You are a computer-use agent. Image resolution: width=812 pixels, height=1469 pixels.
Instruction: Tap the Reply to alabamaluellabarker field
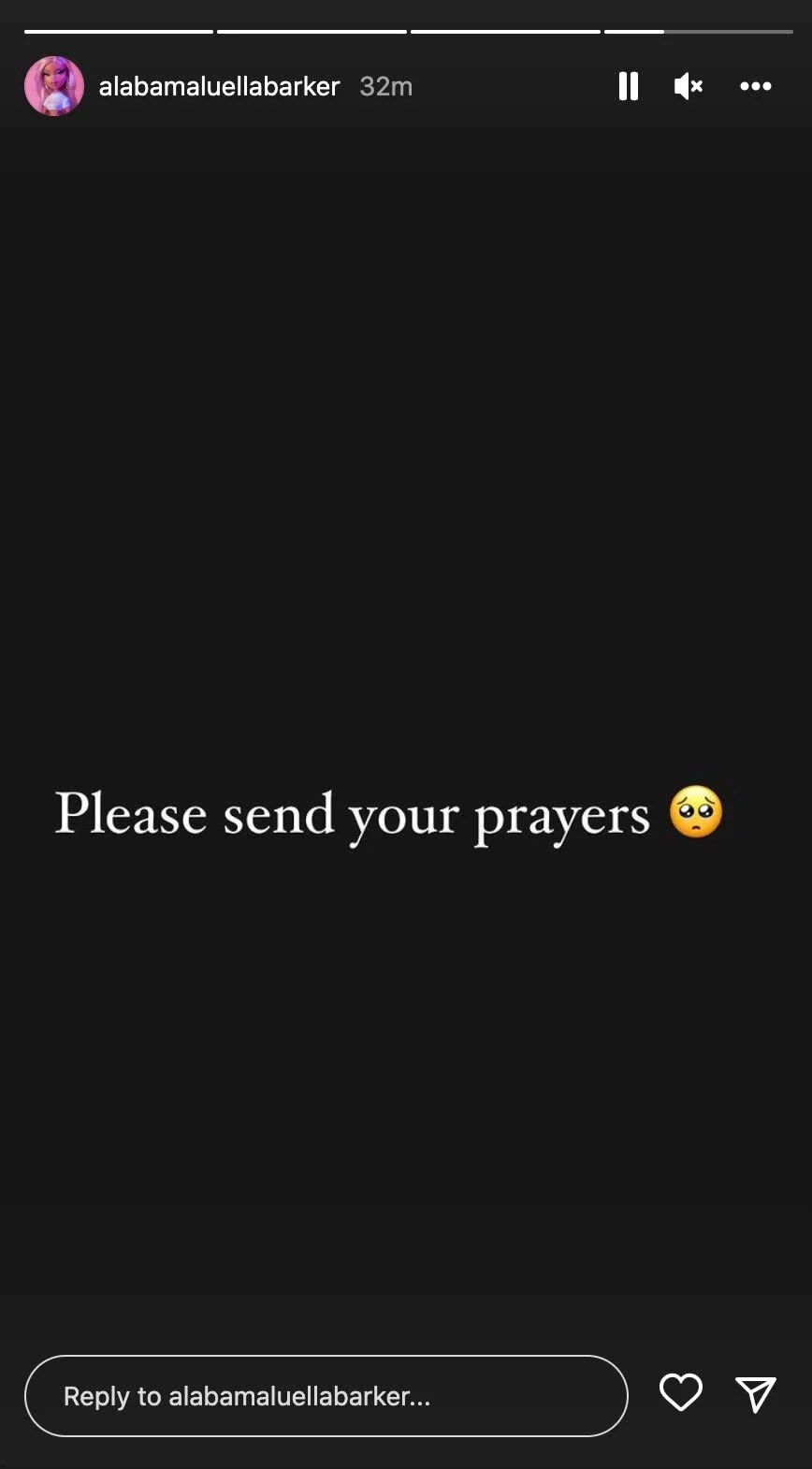[x=326, y=1395]
